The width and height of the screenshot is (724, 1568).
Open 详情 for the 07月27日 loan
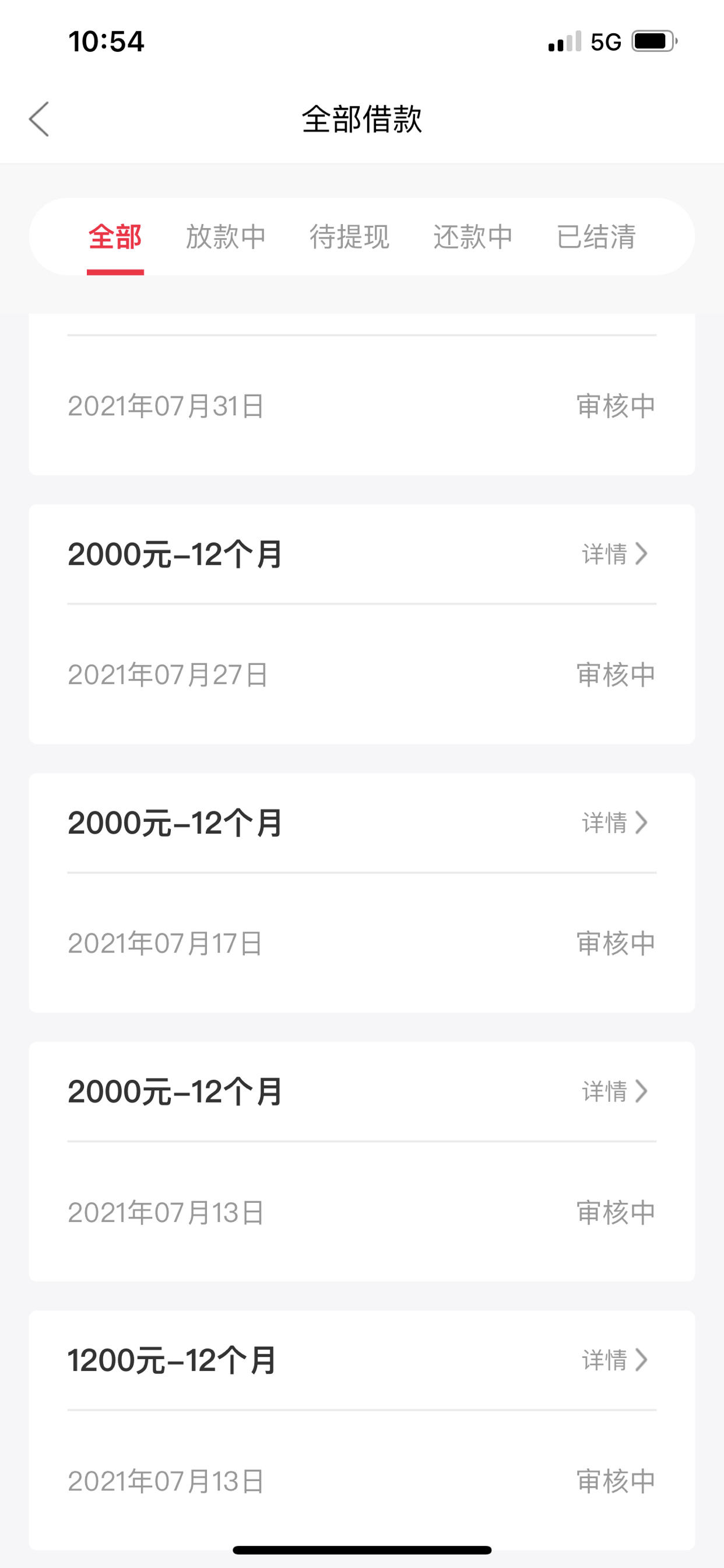click(615, 554)
